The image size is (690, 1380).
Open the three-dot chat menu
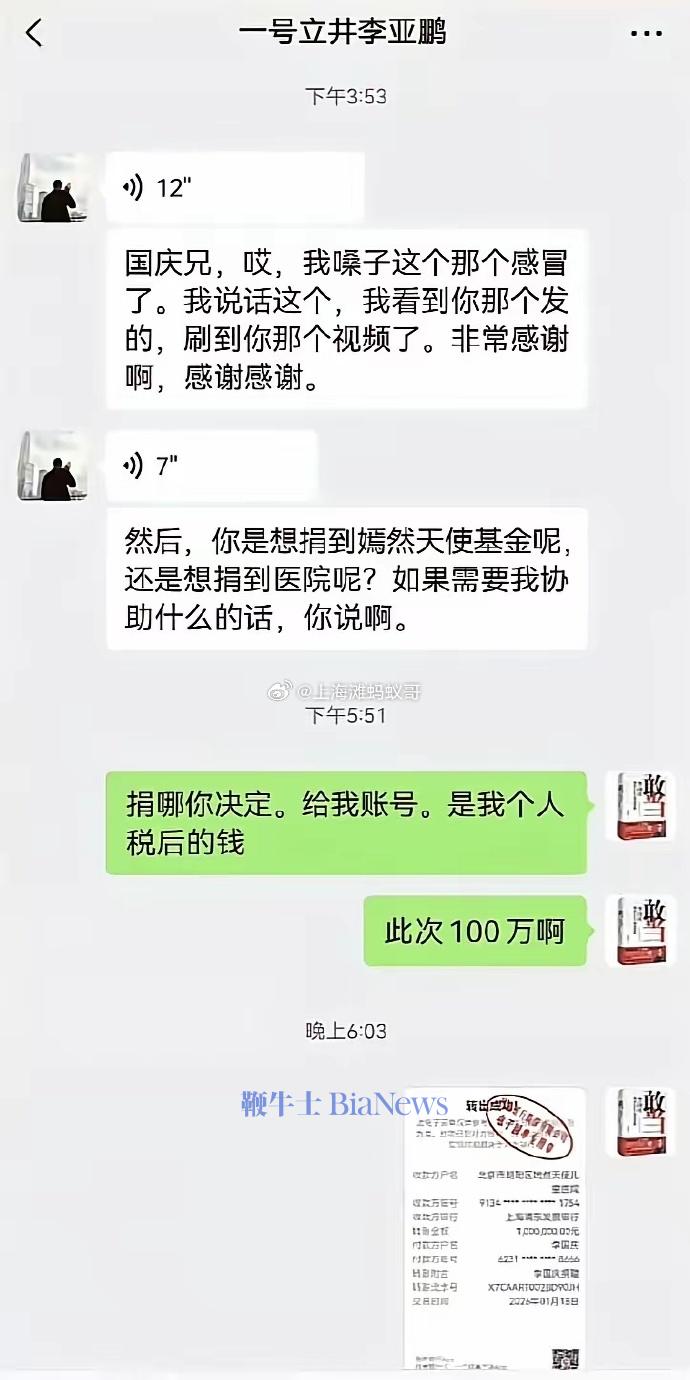coord(647,33)
